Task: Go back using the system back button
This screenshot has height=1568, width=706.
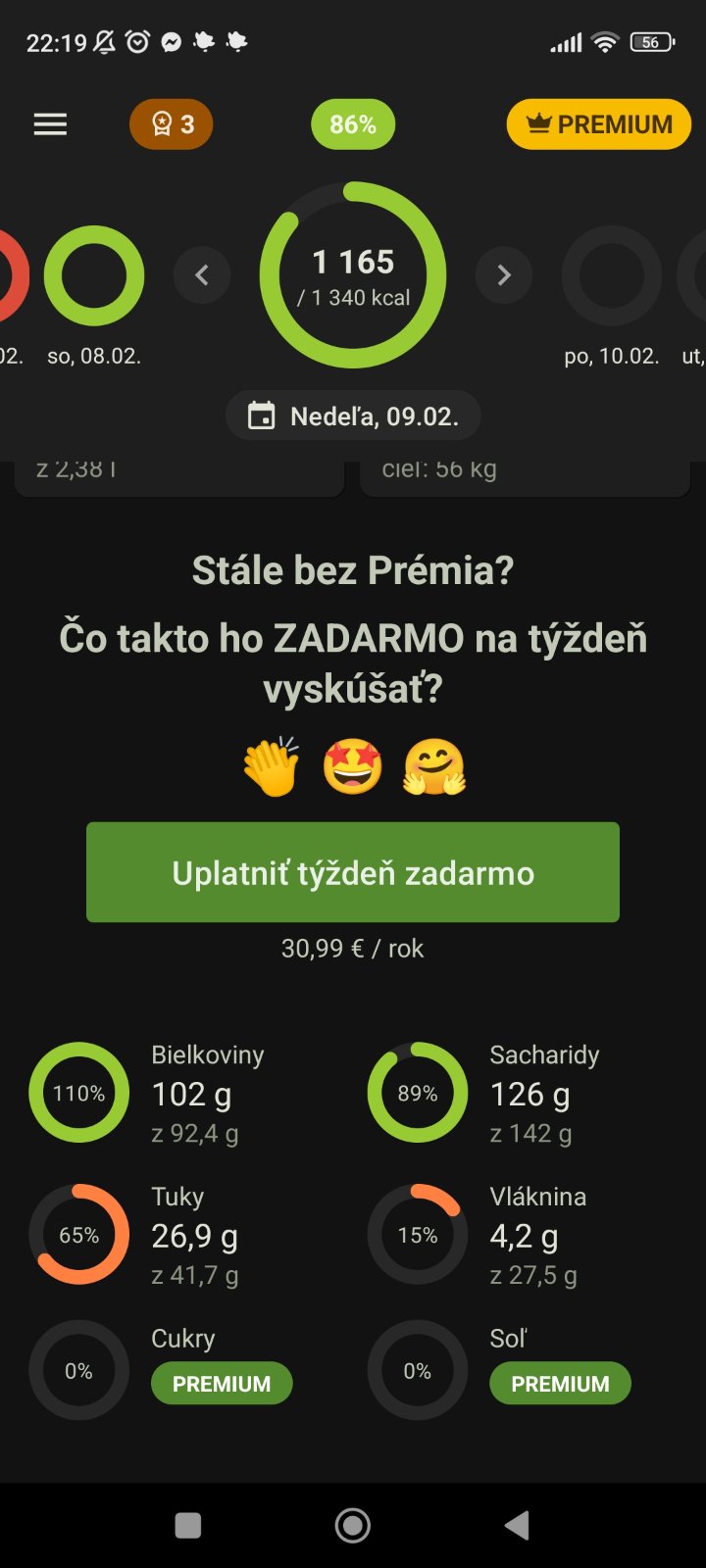Action: click(x=517, y=1525)
